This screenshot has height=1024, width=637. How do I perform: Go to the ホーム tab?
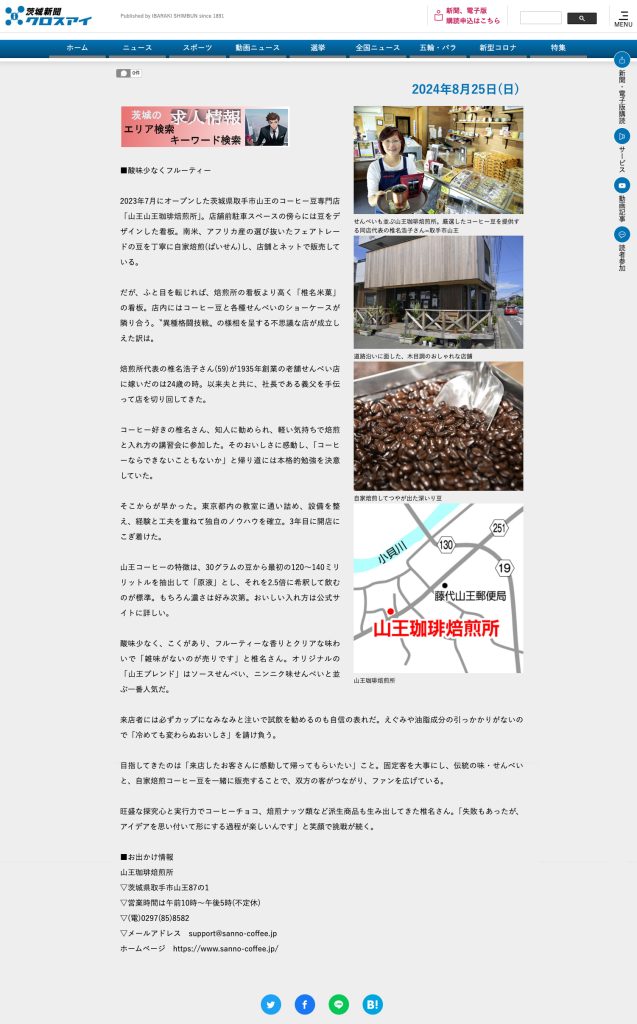[x=77, y=48]
